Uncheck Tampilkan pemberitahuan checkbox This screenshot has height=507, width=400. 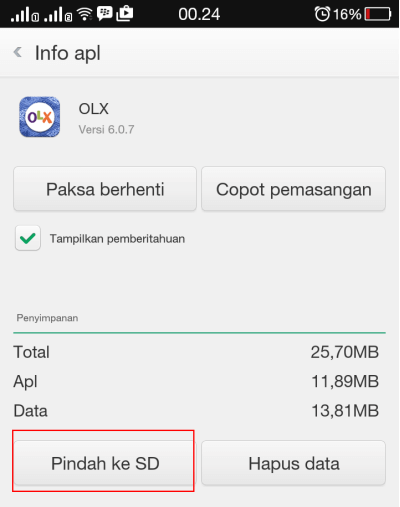coord(28,238)
